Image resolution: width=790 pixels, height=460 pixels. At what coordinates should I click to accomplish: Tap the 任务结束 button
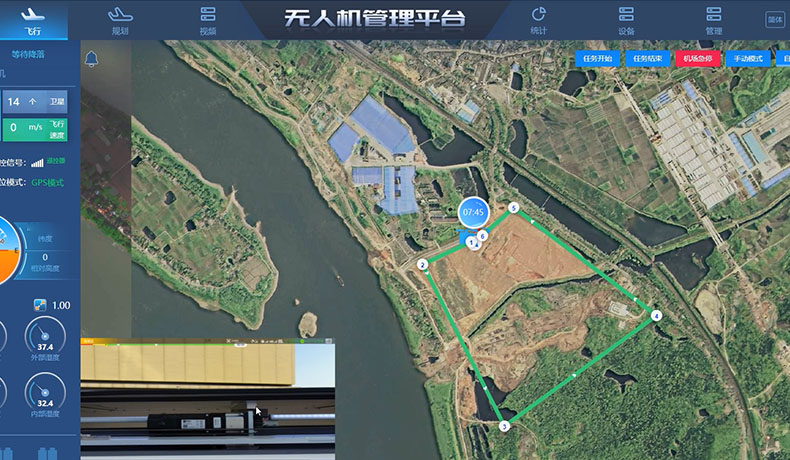649,59
